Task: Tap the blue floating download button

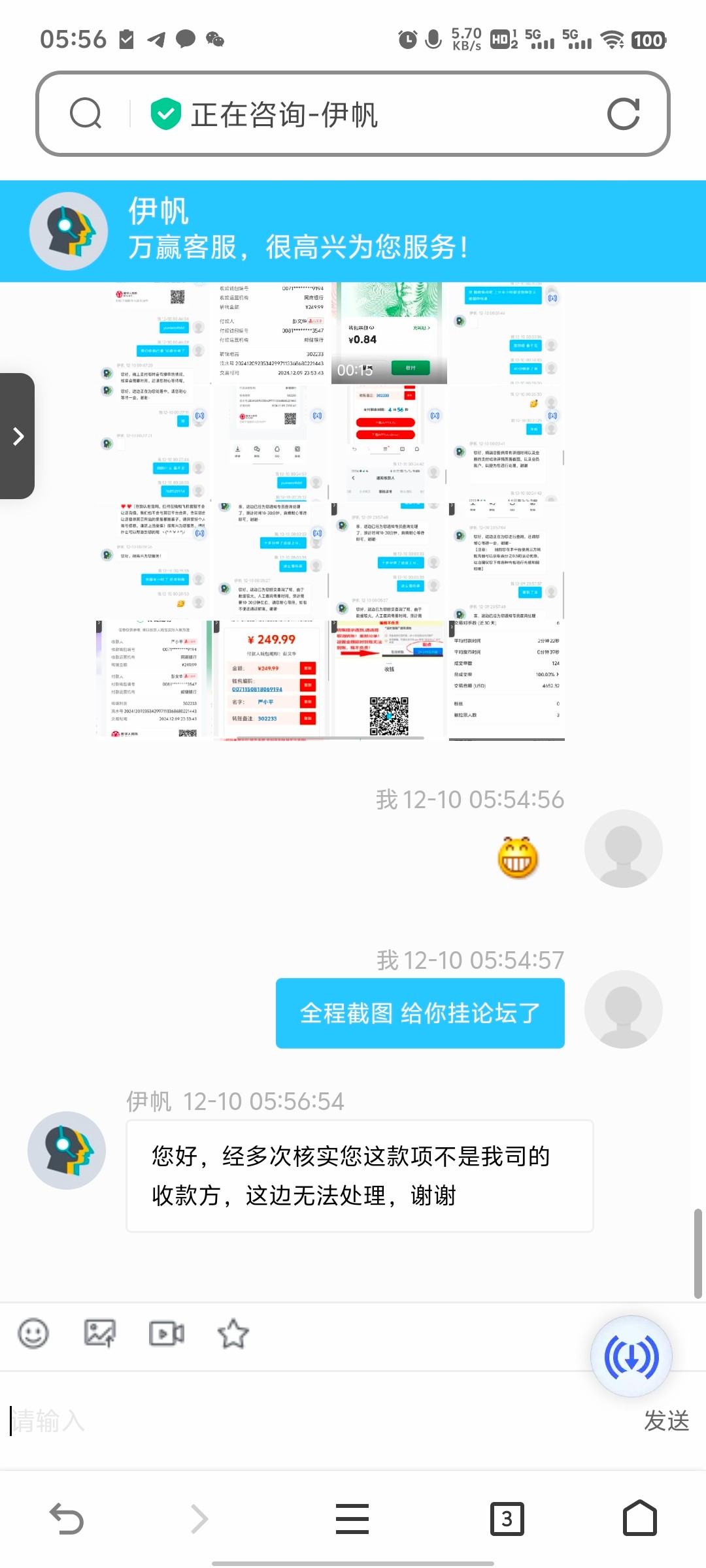Action: tap(631, 1357)
